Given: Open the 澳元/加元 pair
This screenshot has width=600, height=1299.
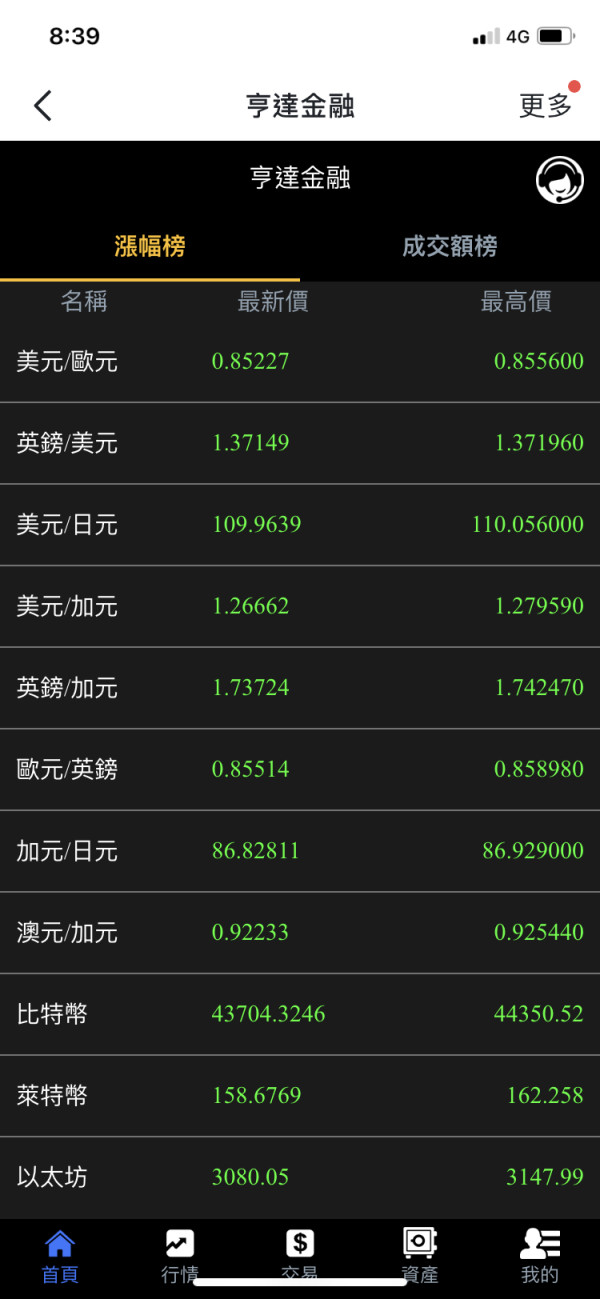Looking at the screenshot, I should point(300,933).
